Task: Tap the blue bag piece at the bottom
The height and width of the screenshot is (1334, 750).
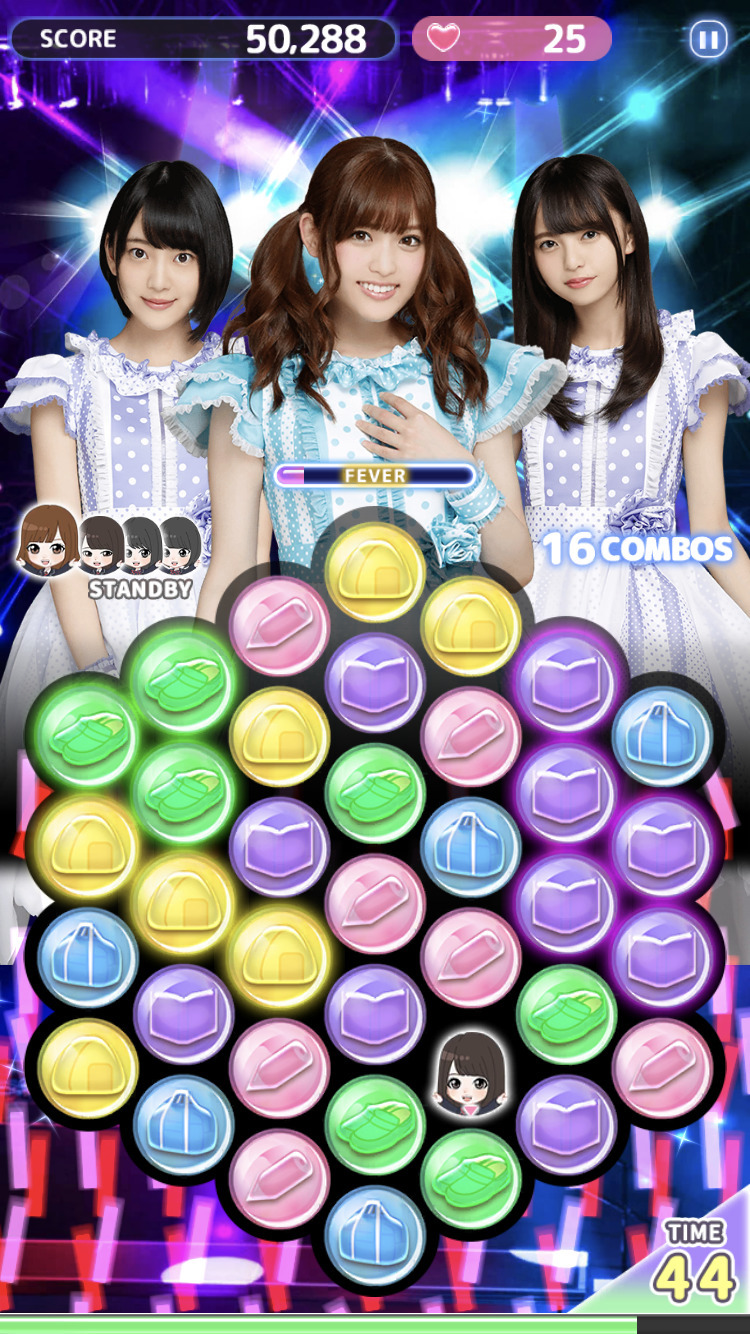Action: click(x=374, y=1235)
